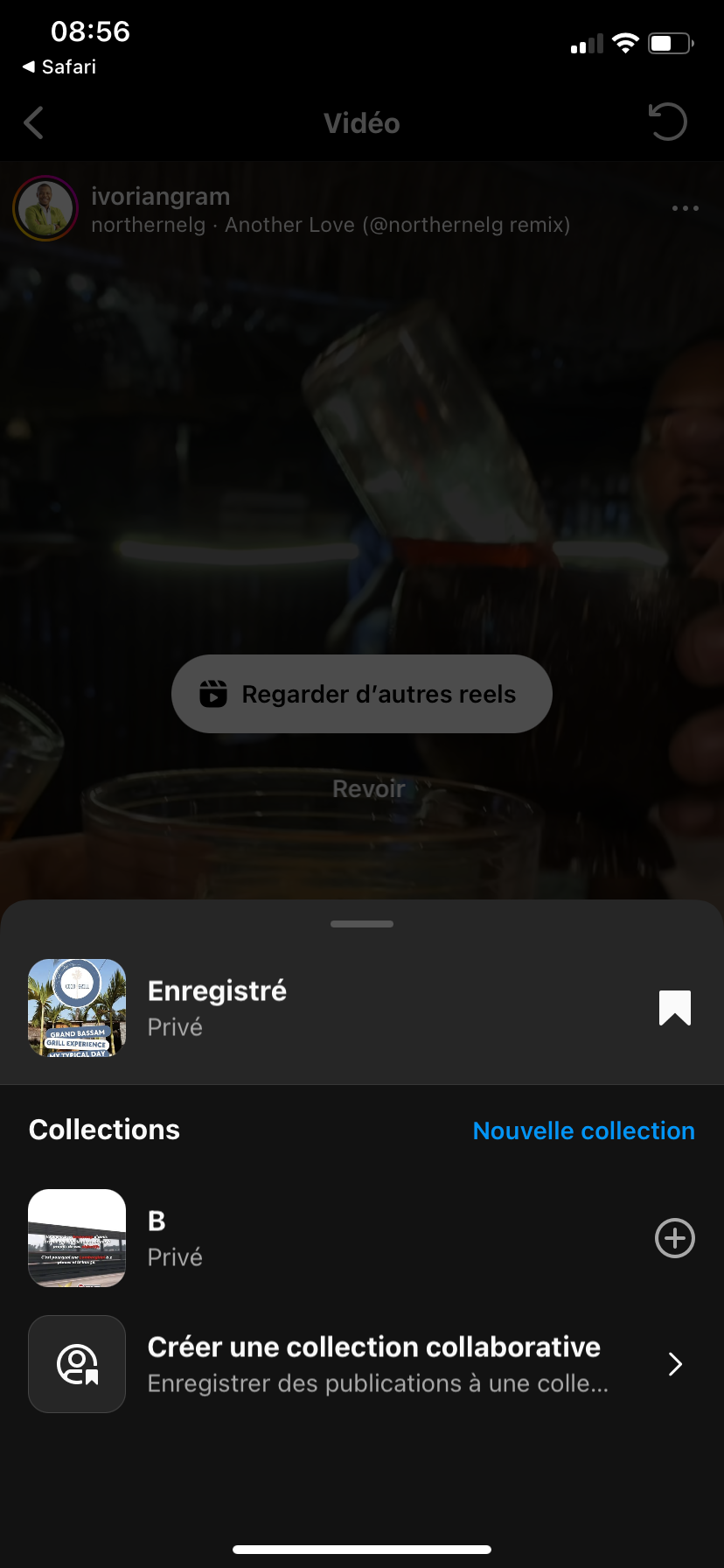The height and width of the screenshot is (1568, 724).
Task: Go back from the Vidéo screen
Action: click(x=34, y=123)
